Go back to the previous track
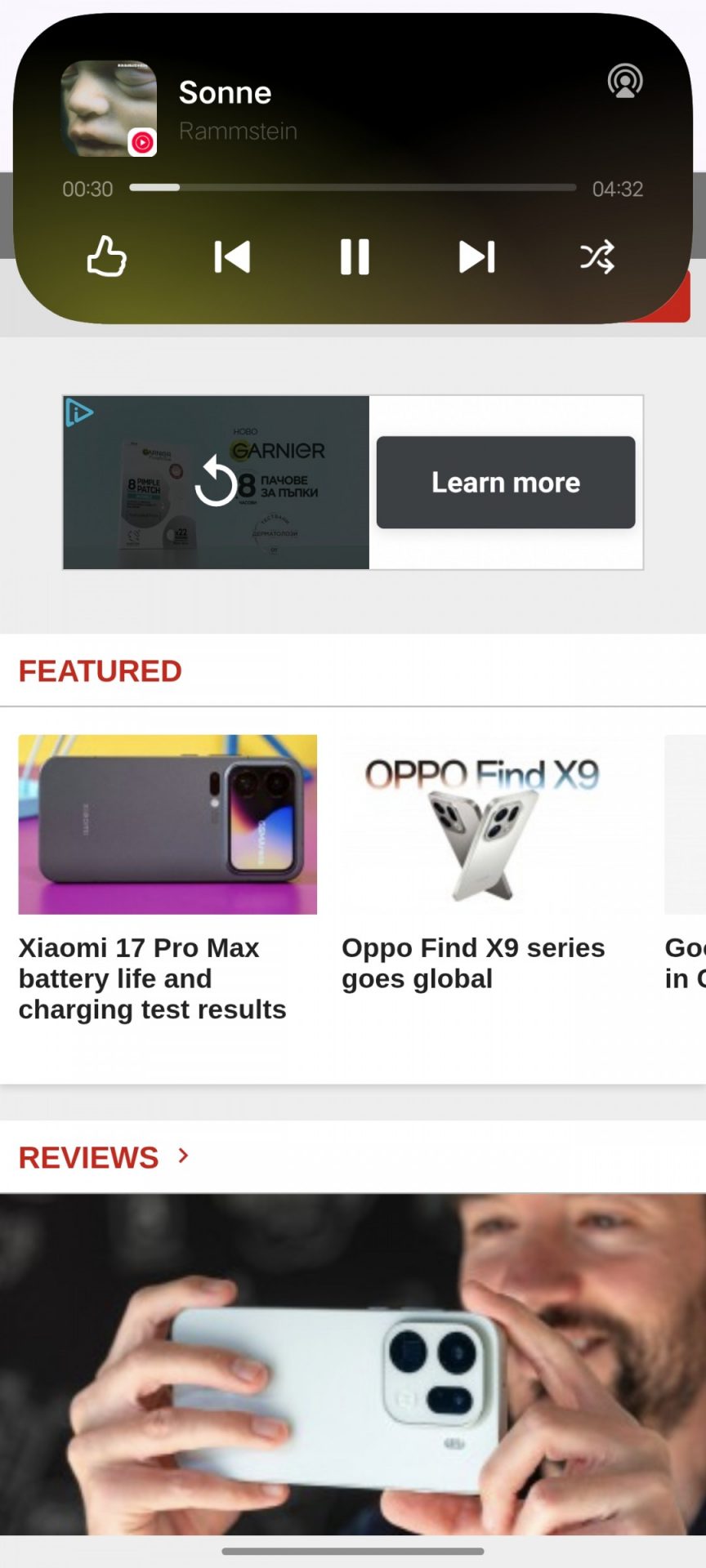Image resolution: width=706 pixels, height=1568 pixels. (232, 256)
